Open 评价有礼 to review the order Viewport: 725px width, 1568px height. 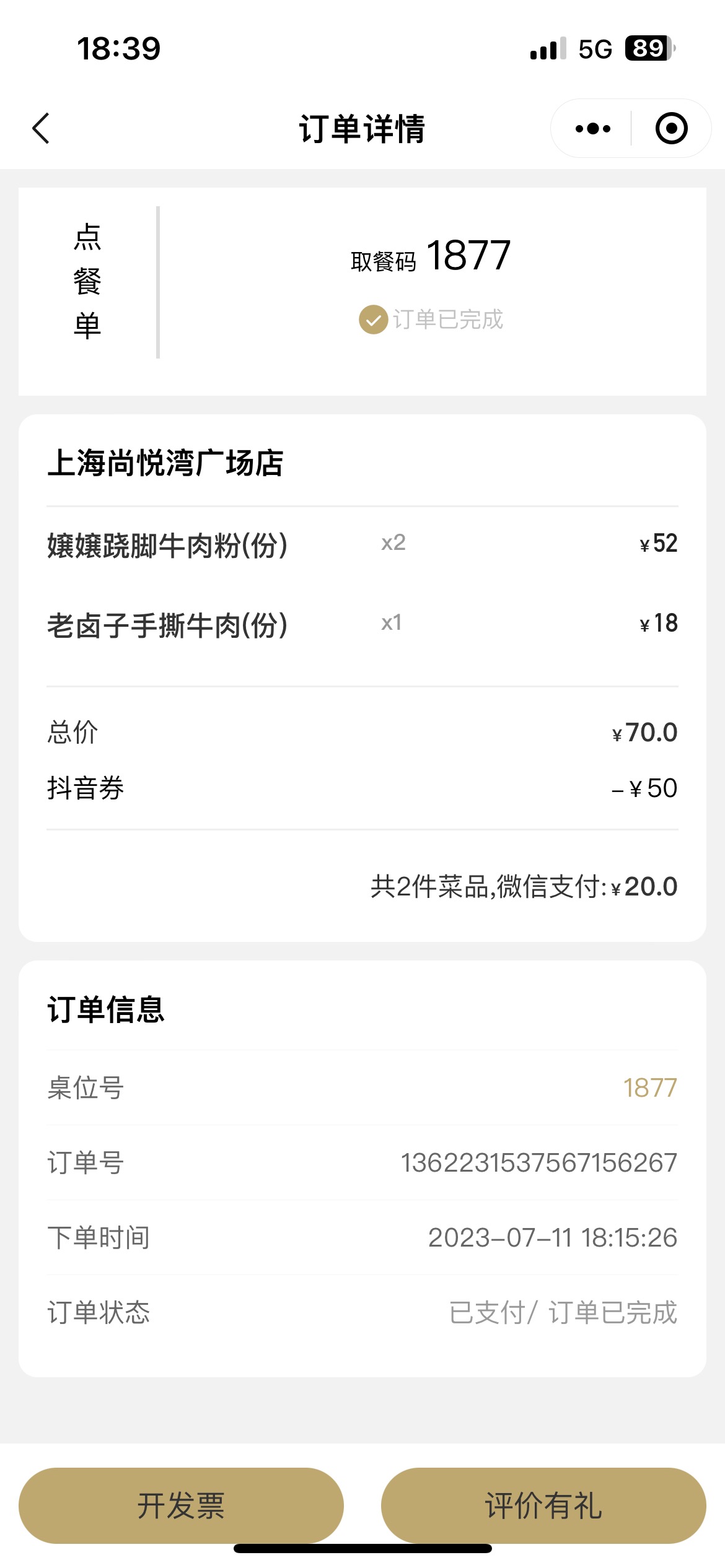click(543, 1505)
